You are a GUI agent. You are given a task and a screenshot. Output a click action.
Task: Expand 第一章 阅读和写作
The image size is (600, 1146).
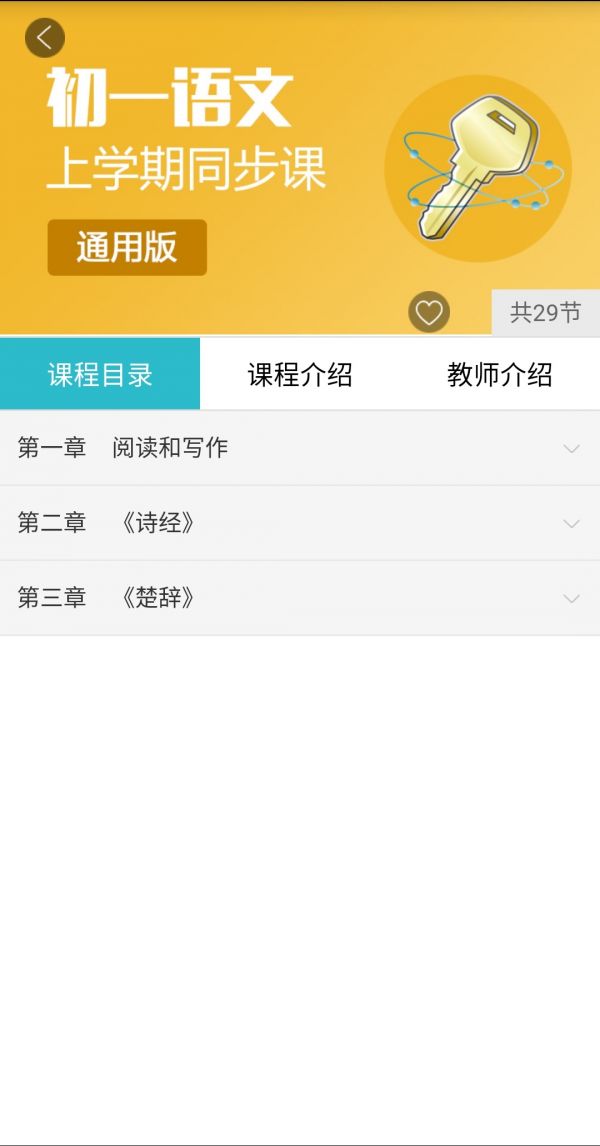click(300, 448)
